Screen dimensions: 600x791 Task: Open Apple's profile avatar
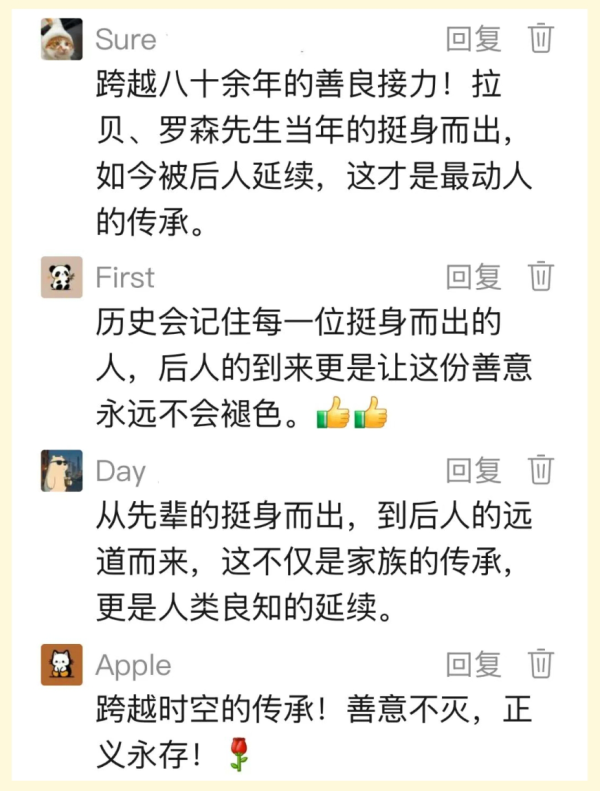tap(62, 665)
